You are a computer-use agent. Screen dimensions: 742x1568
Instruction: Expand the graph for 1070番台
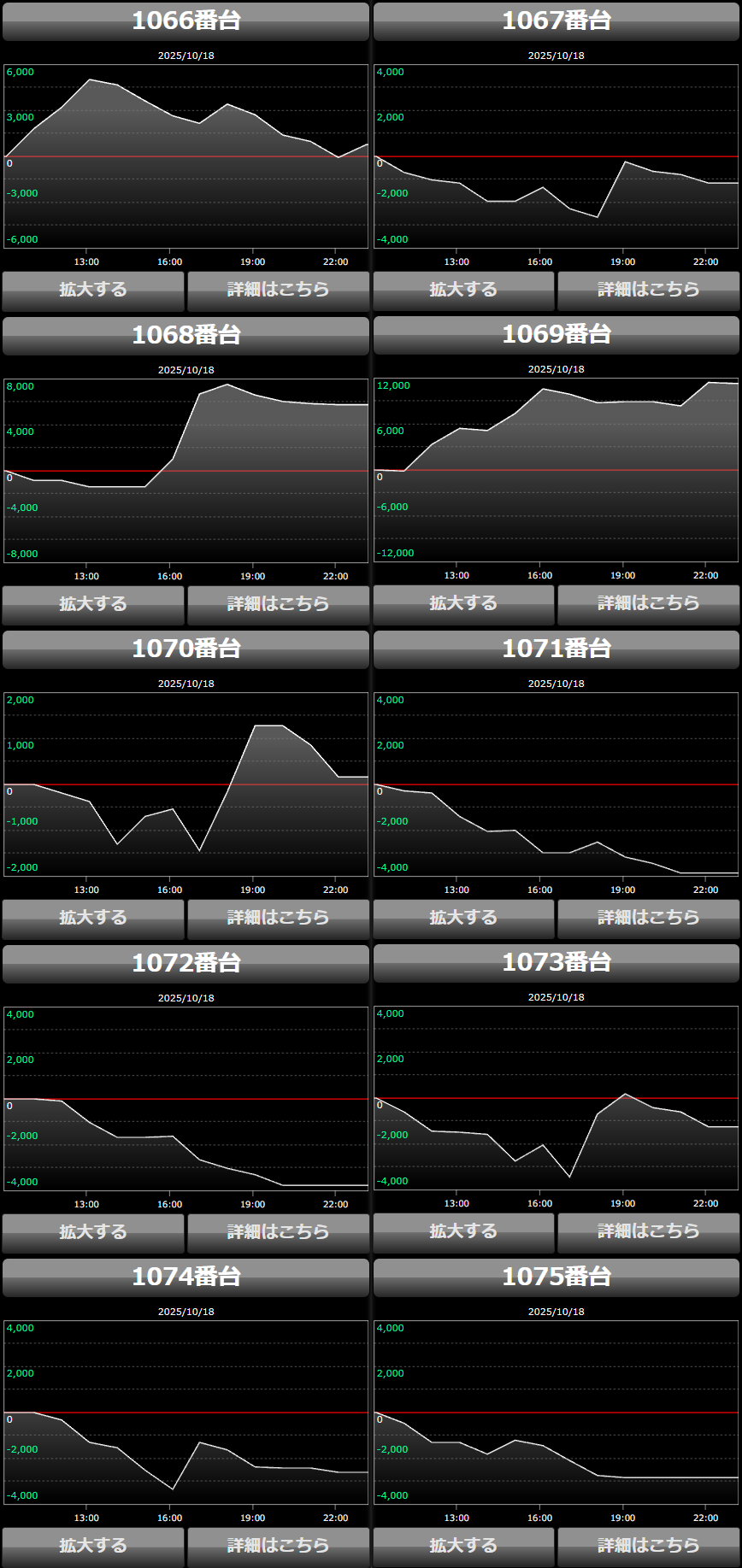[93, 918]
